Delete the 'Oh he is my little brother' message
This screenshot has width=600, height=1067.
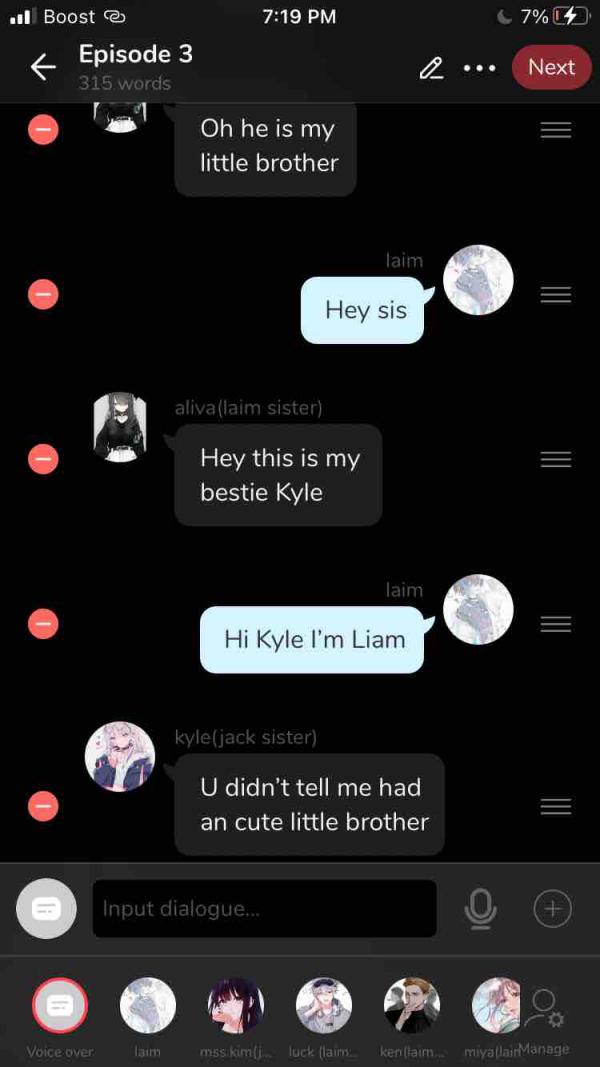[x=43, y=129]
